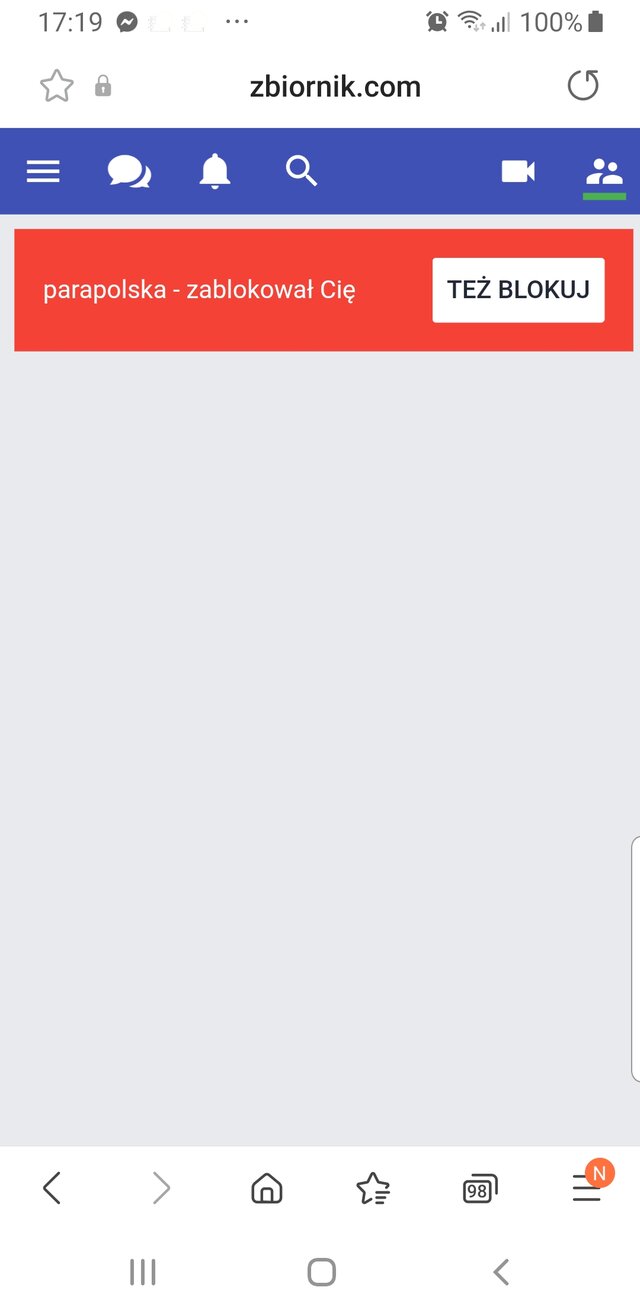Open the hamburger menu
Image resolution: width=640 pixels, height=1316 pixels.
click(43, 171)
